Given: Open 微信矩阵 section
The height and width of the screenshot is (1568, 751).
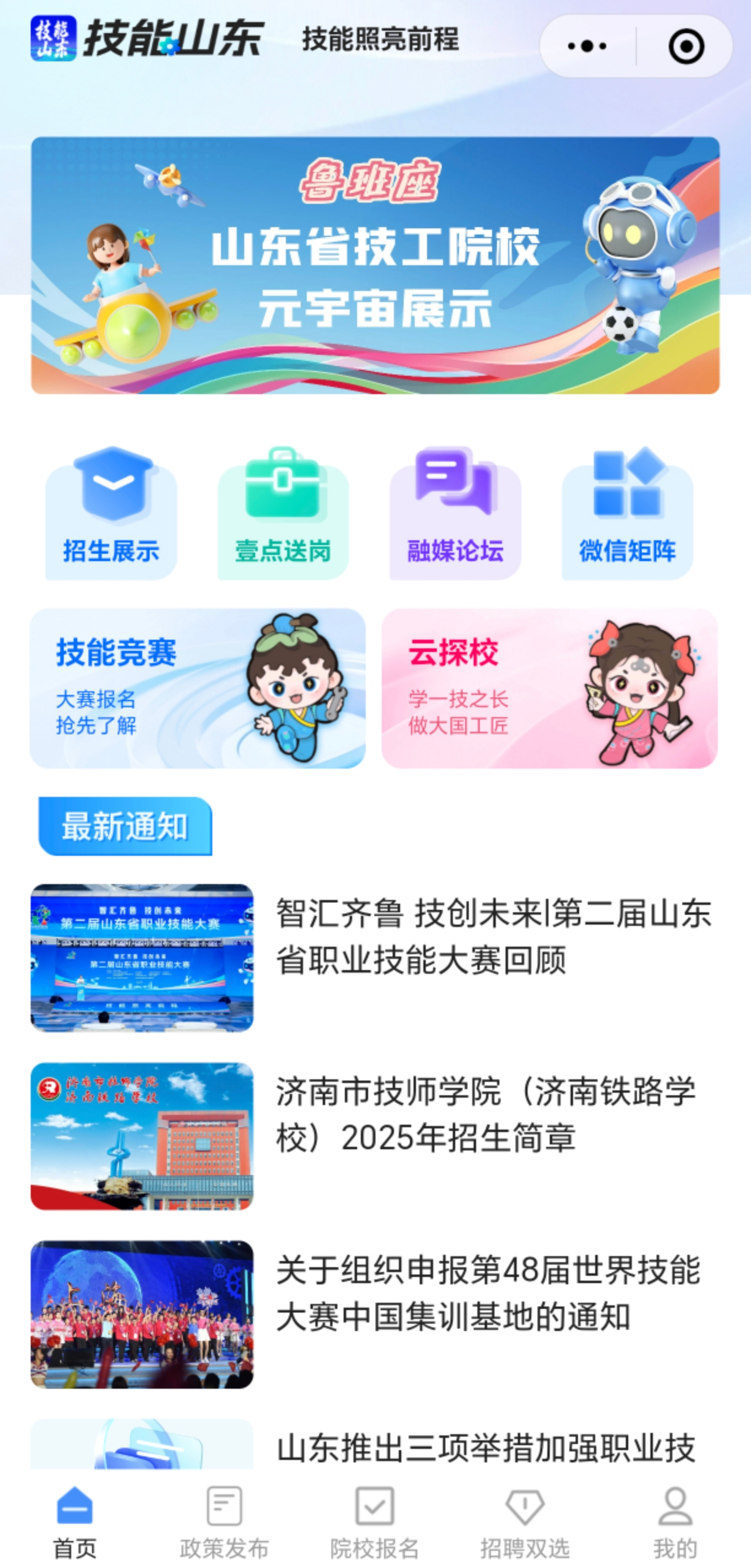Looking at the screenshot, I should pyautogui.click(x=627, y=514).
